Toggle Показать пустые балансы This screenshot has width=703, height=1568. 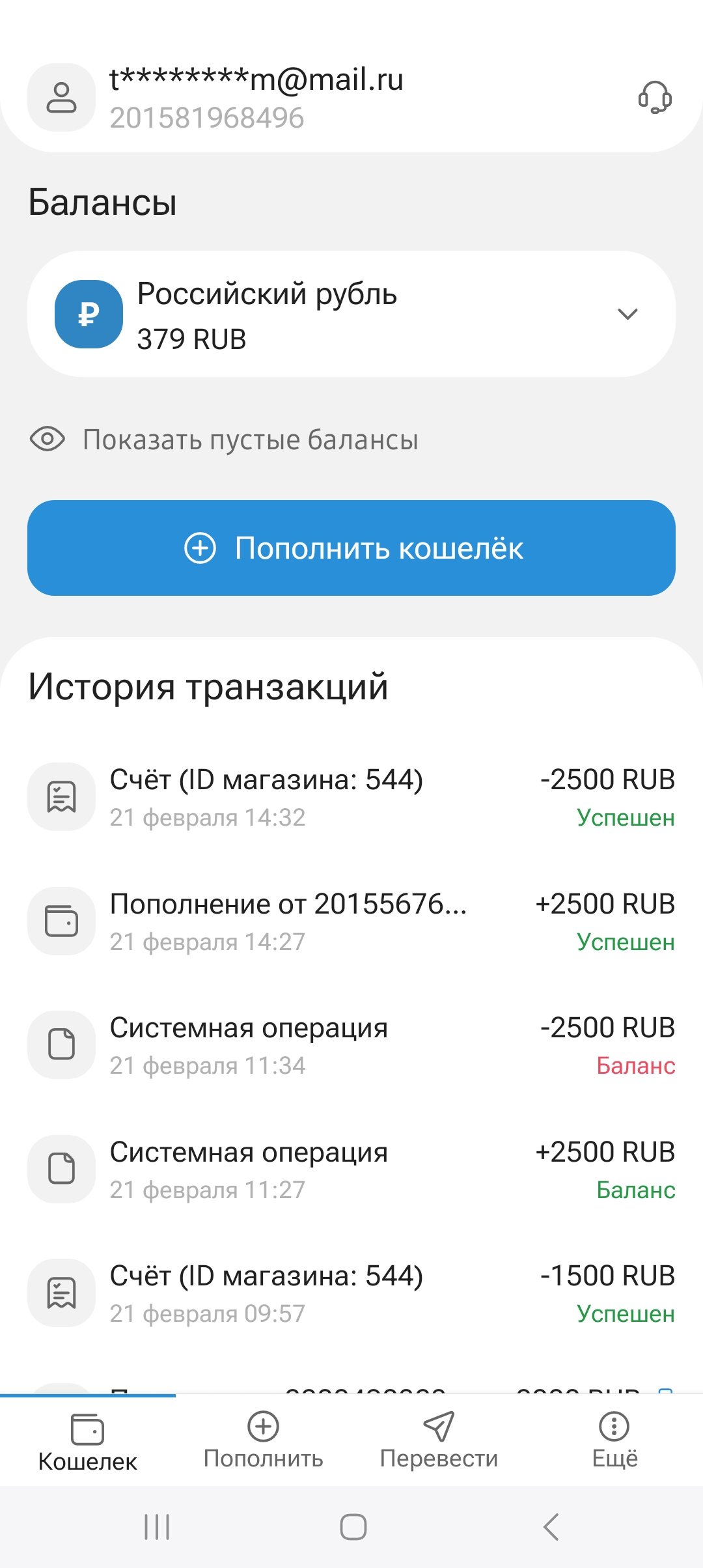pyautogui.click(x=225, y=440)
